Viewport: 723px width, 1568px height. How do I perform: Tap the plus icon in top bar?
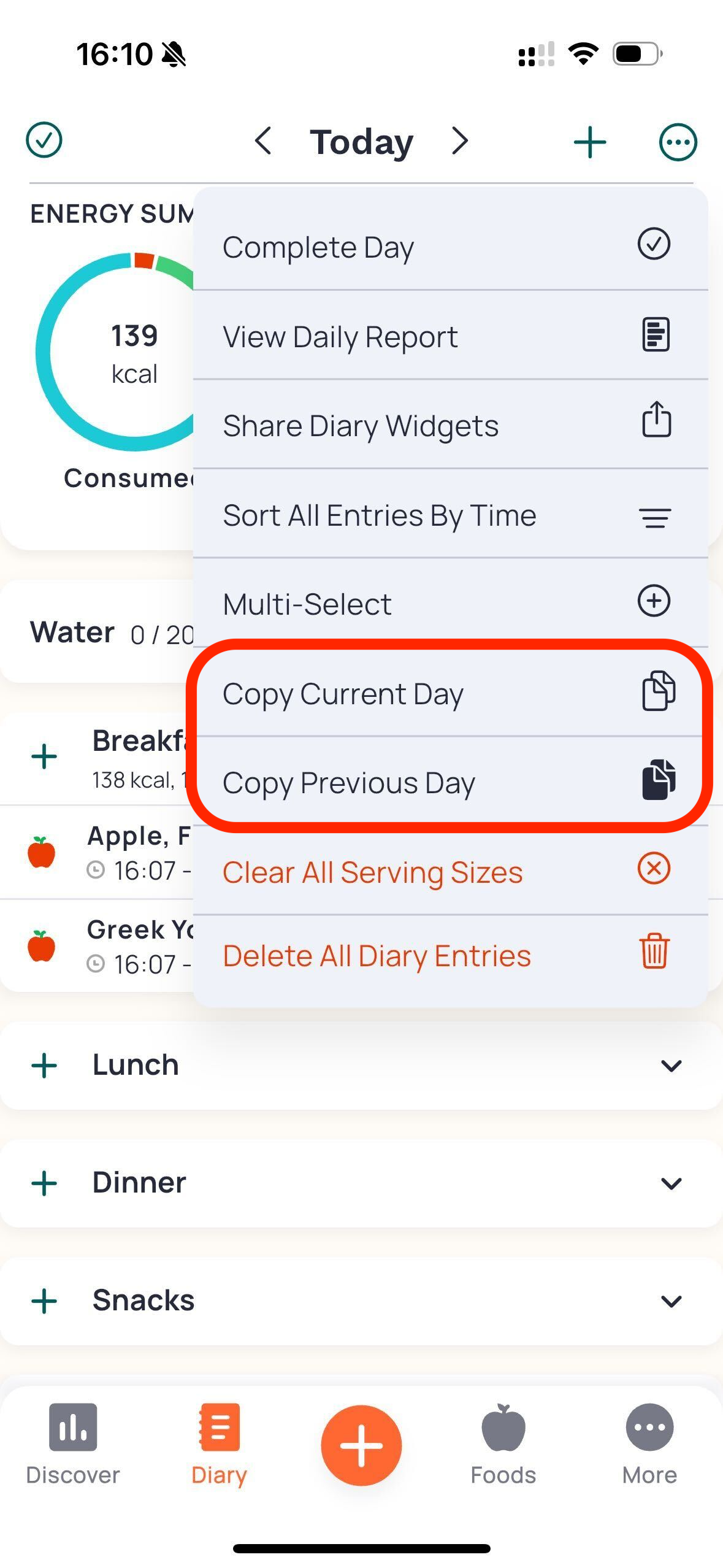click(590, 142)
